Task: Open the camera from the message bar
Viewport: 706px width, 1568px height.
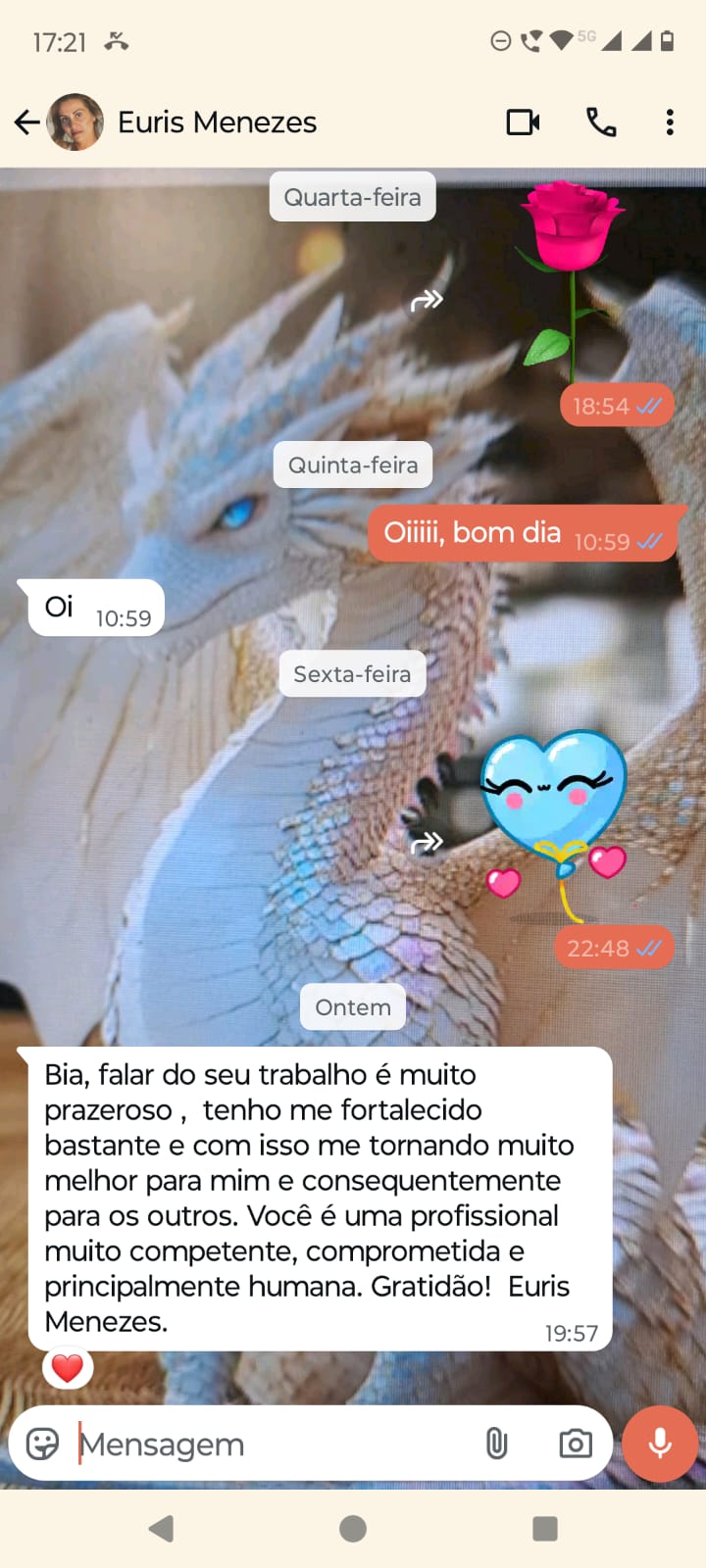Action: point(576,1444)
